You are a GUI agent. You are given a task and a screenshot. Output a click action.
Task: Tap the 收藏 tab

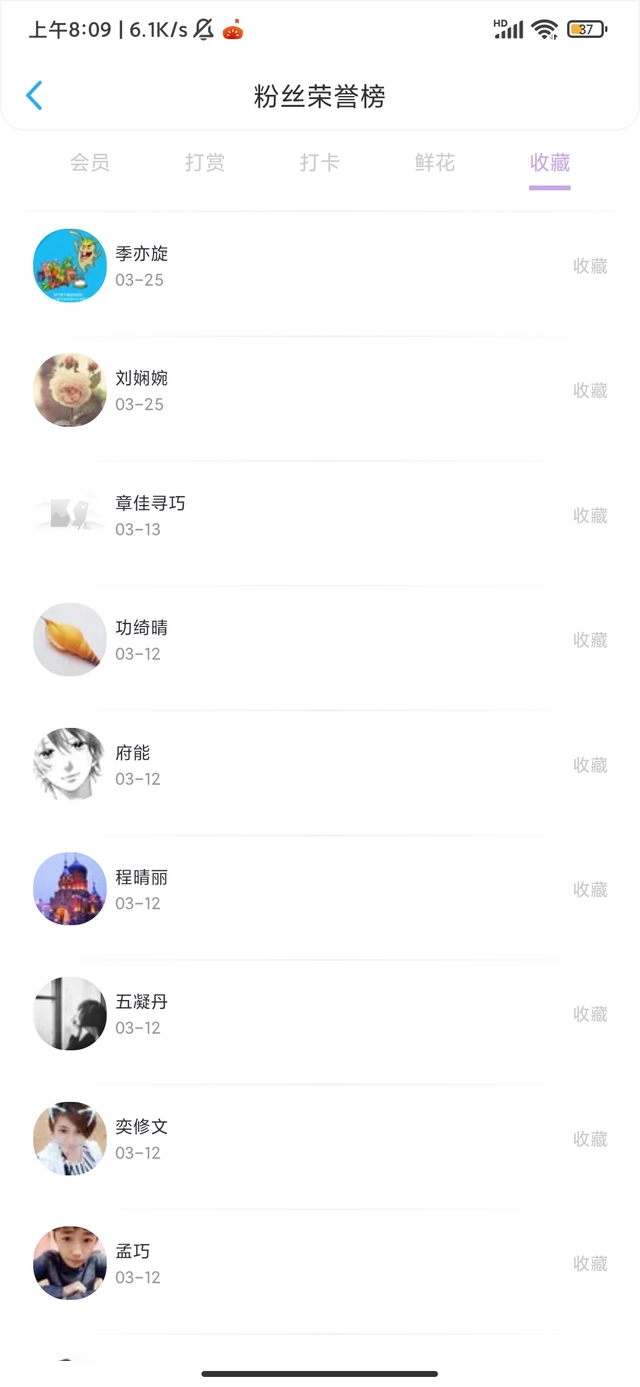point(550,162)
